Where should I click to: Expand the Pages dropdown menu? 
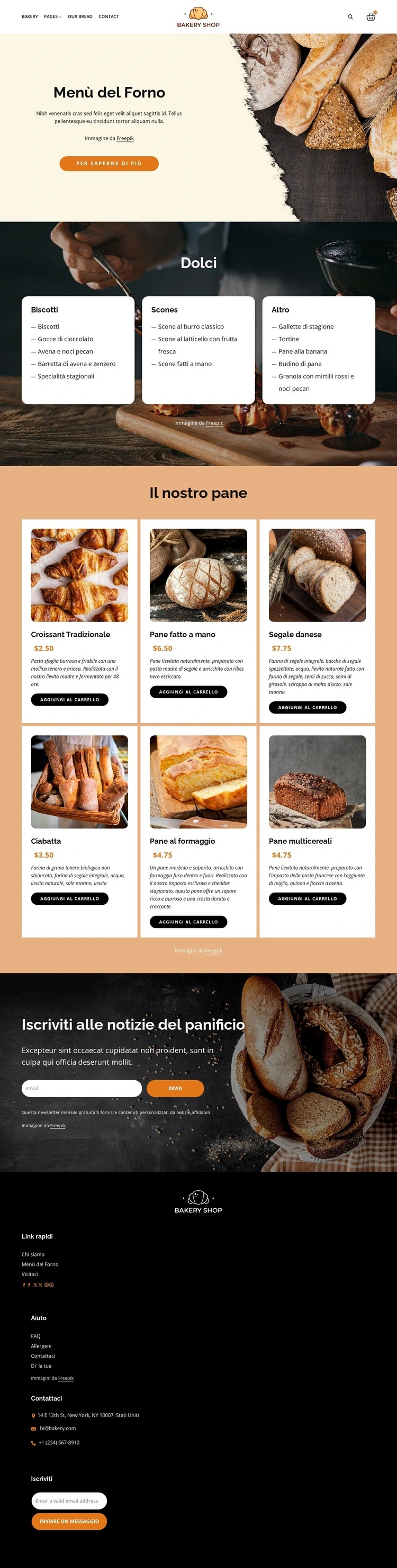tap(52, 17)
